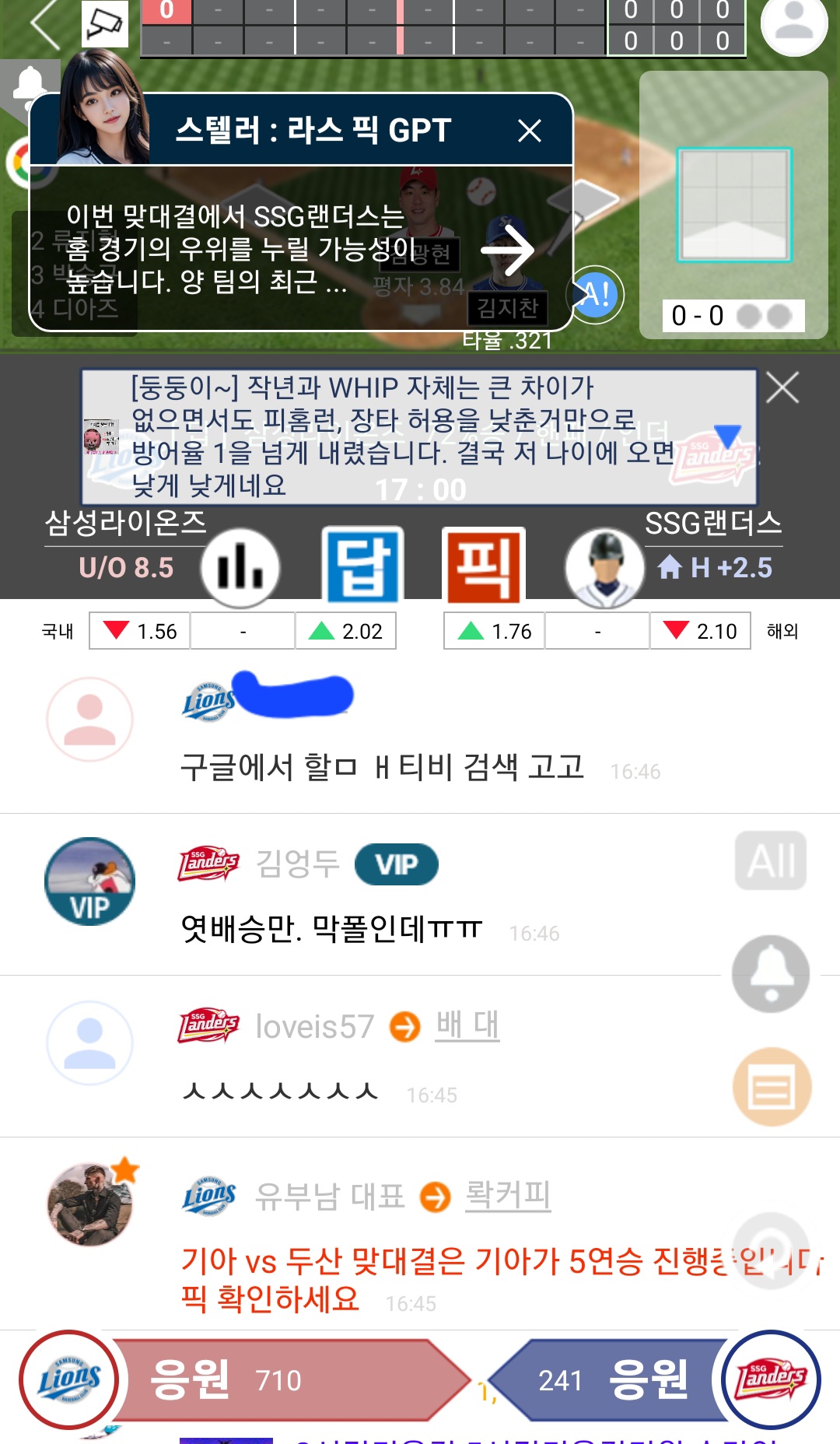The image size is (840, 1444).
Task: Close the 스텔러 라스 픽 GPT popup
Action: 530,131
